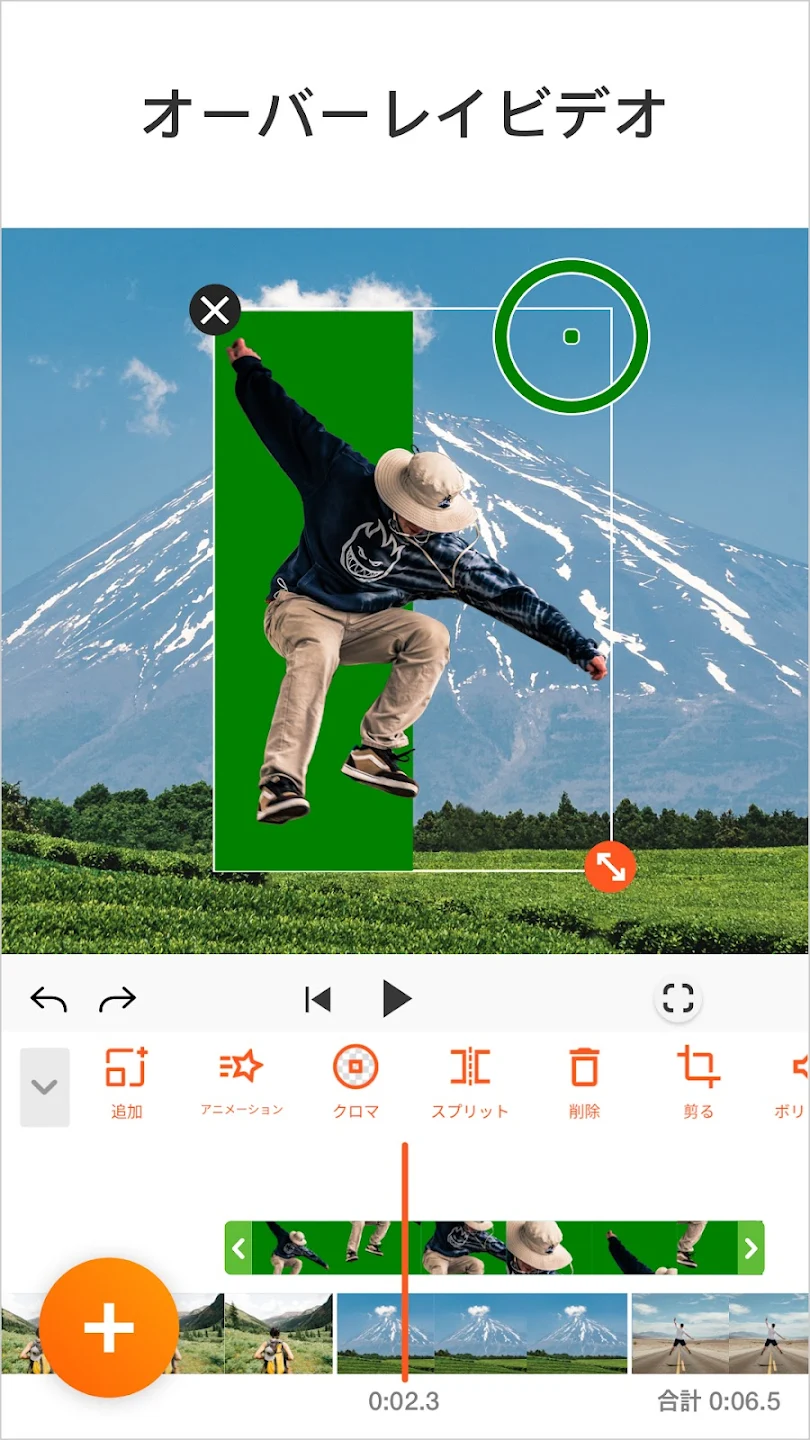The image size is (810, 1440).
Task: Select the 追加 tool
Action: point(127,1081)
